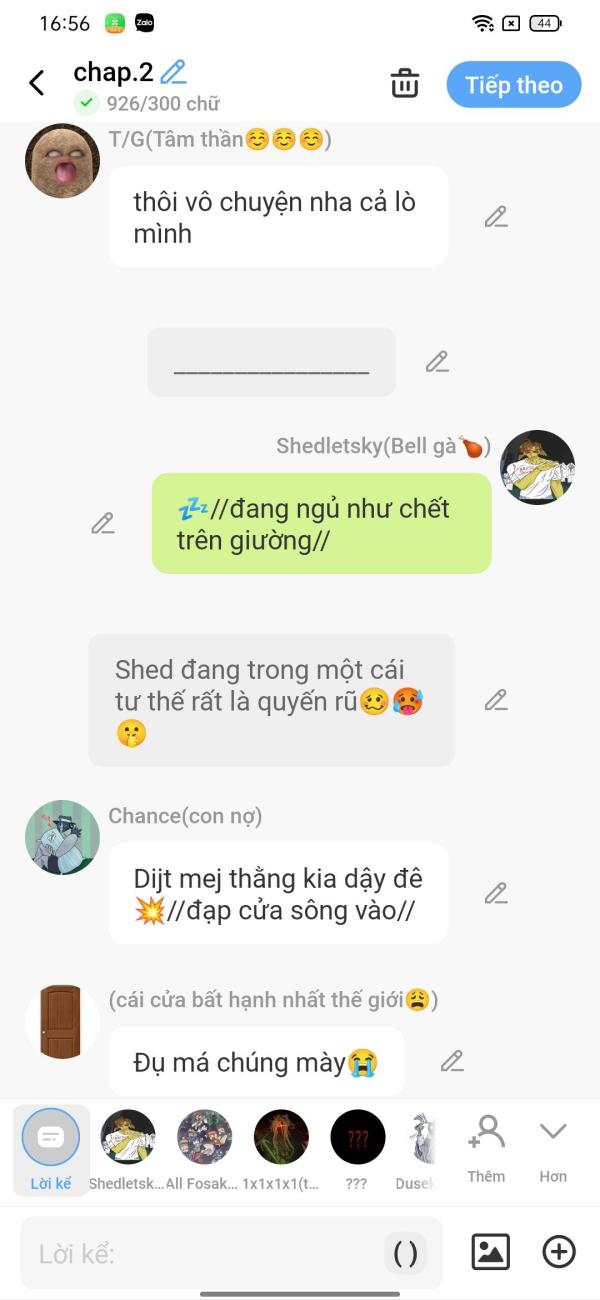Delete chapter using the trash icon

point(405,84)
